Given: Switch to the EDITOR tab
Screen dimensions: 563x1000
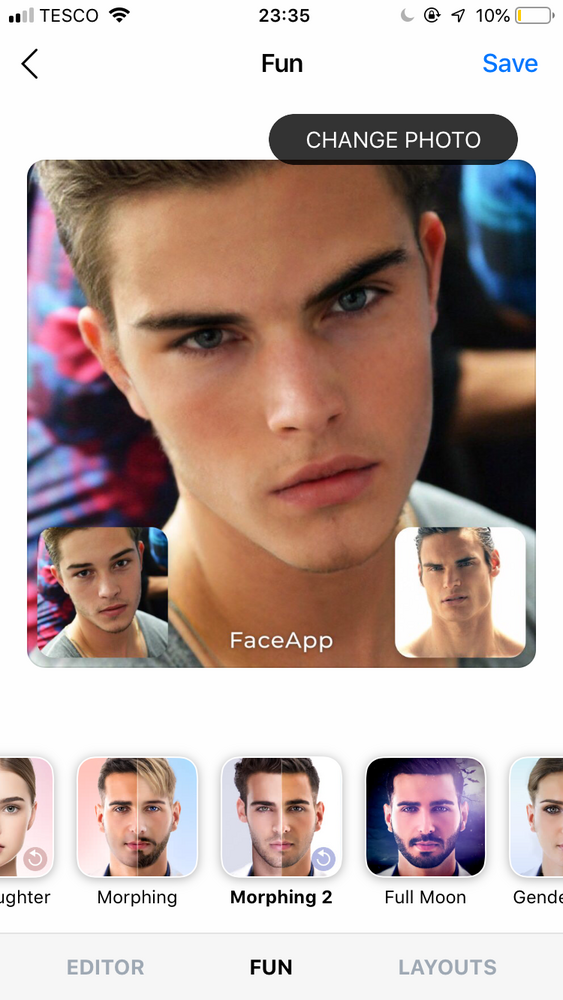Looking at the screenshot, I should click(x=105, y=967).
